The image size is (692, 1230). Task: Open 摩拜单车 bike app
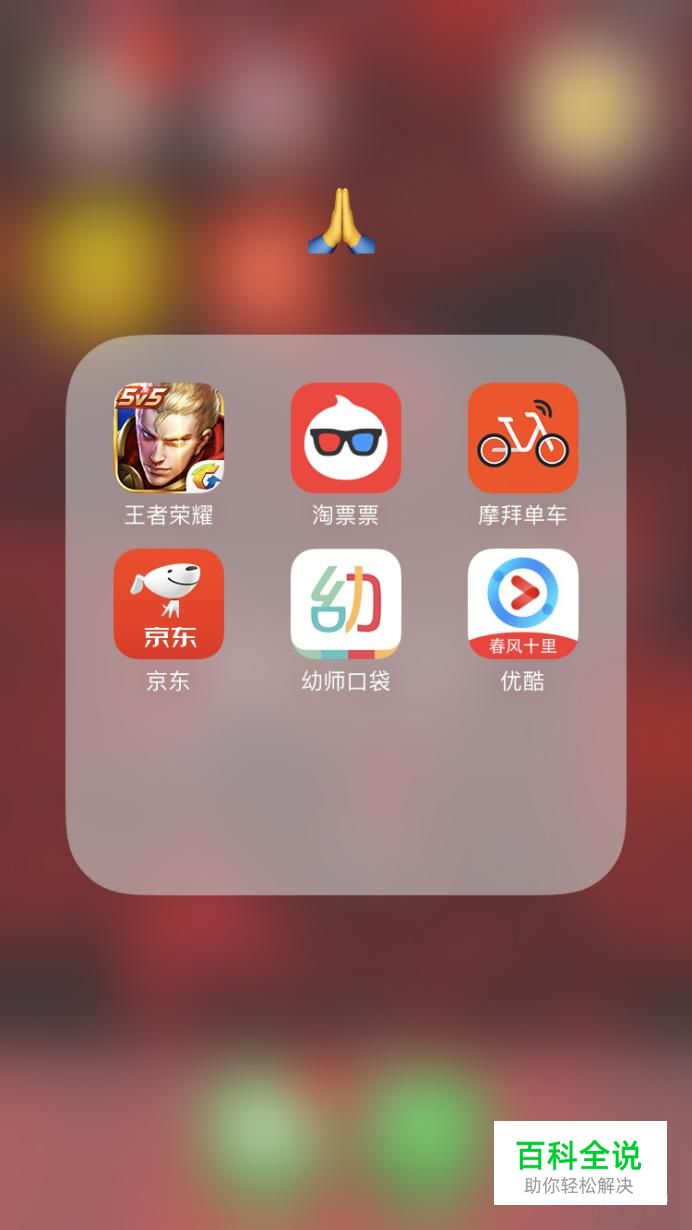pos(522,438)
